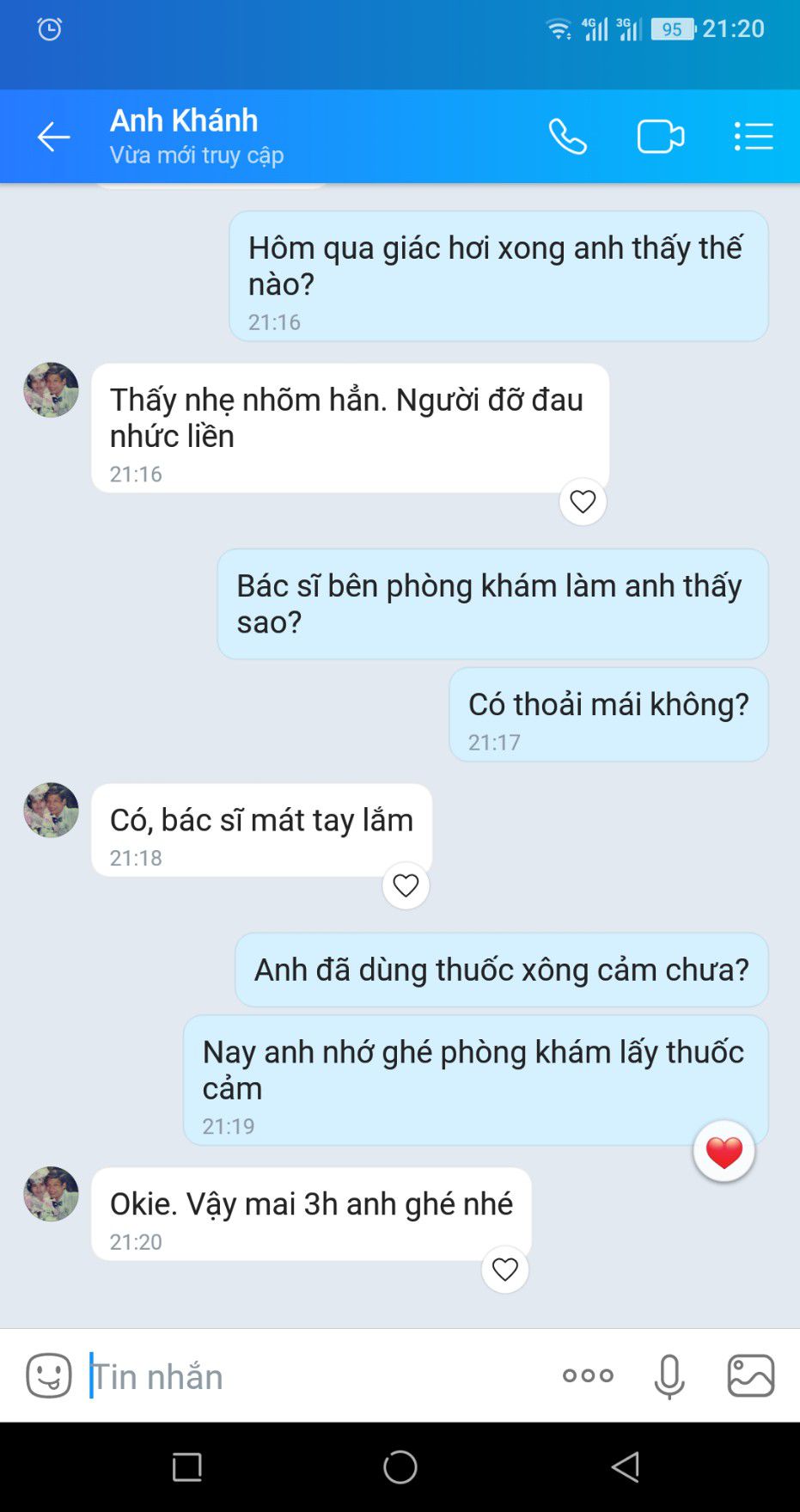The image size is (800, 1512).
Task: Open the photo gallery picker
Action: point(751,1376)
